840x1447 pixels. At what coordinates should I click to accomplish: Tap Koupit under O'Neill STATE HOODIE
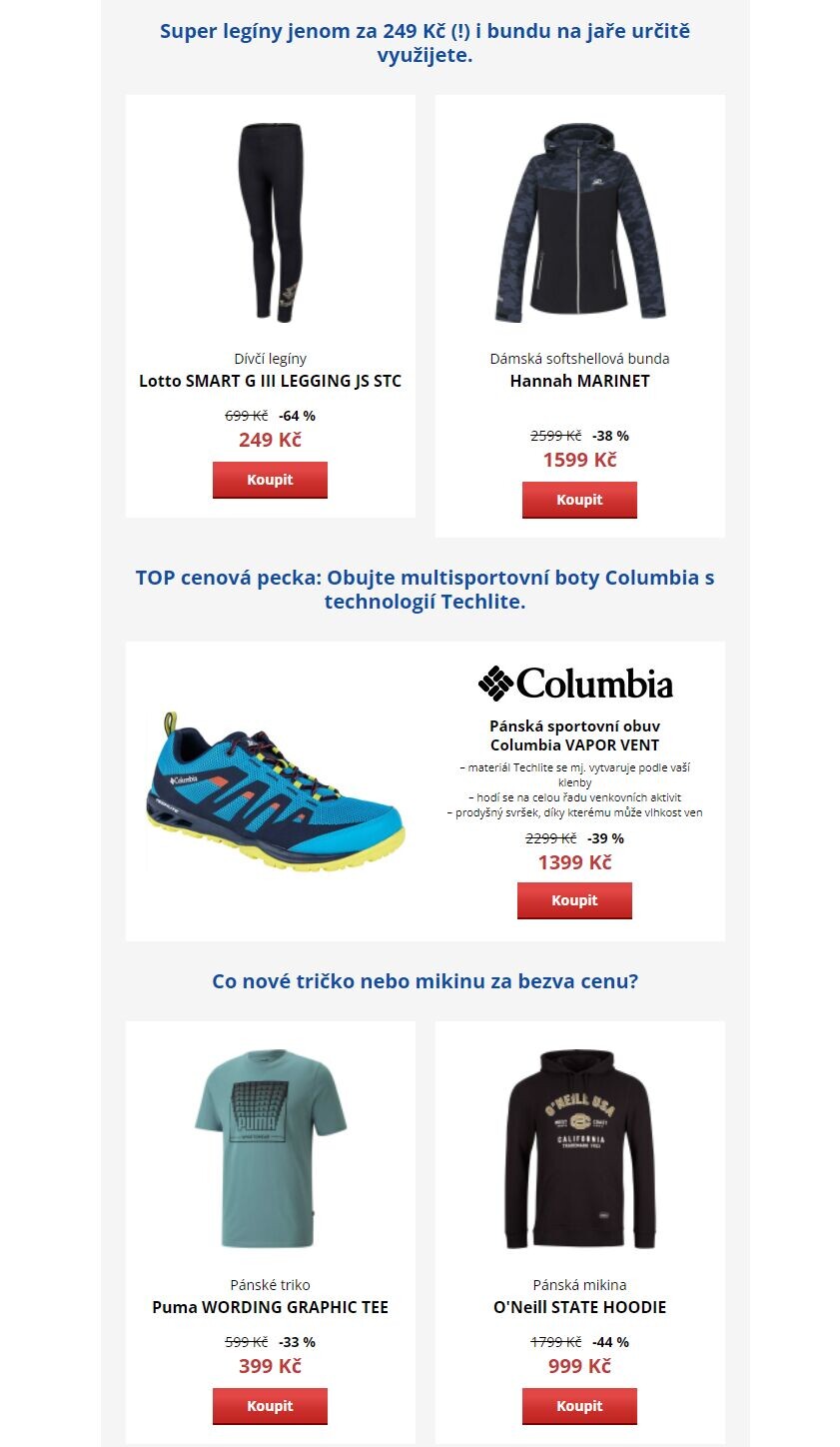[579, 1406]
